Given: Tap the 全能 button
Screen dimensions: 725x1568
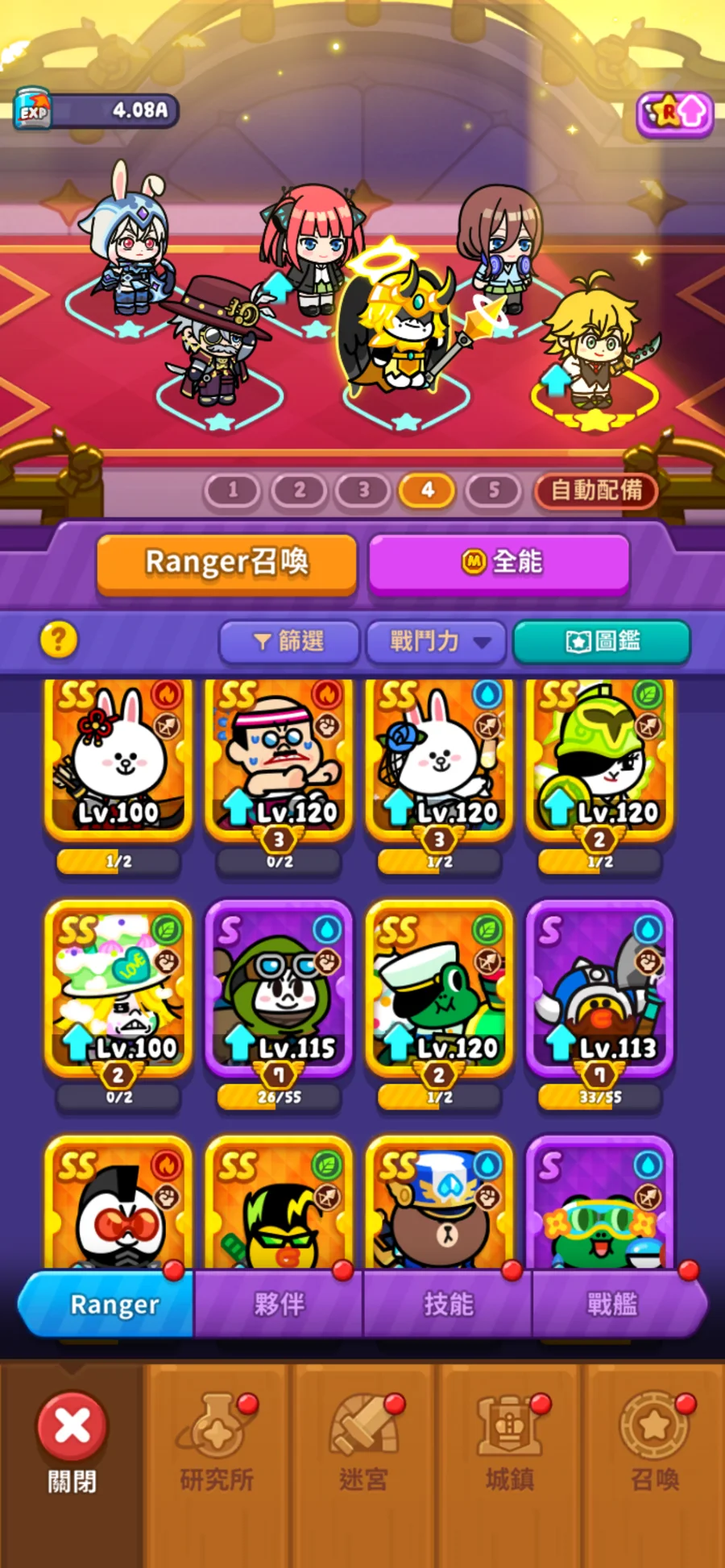Looking at the screenshot, I should point(499,563).
